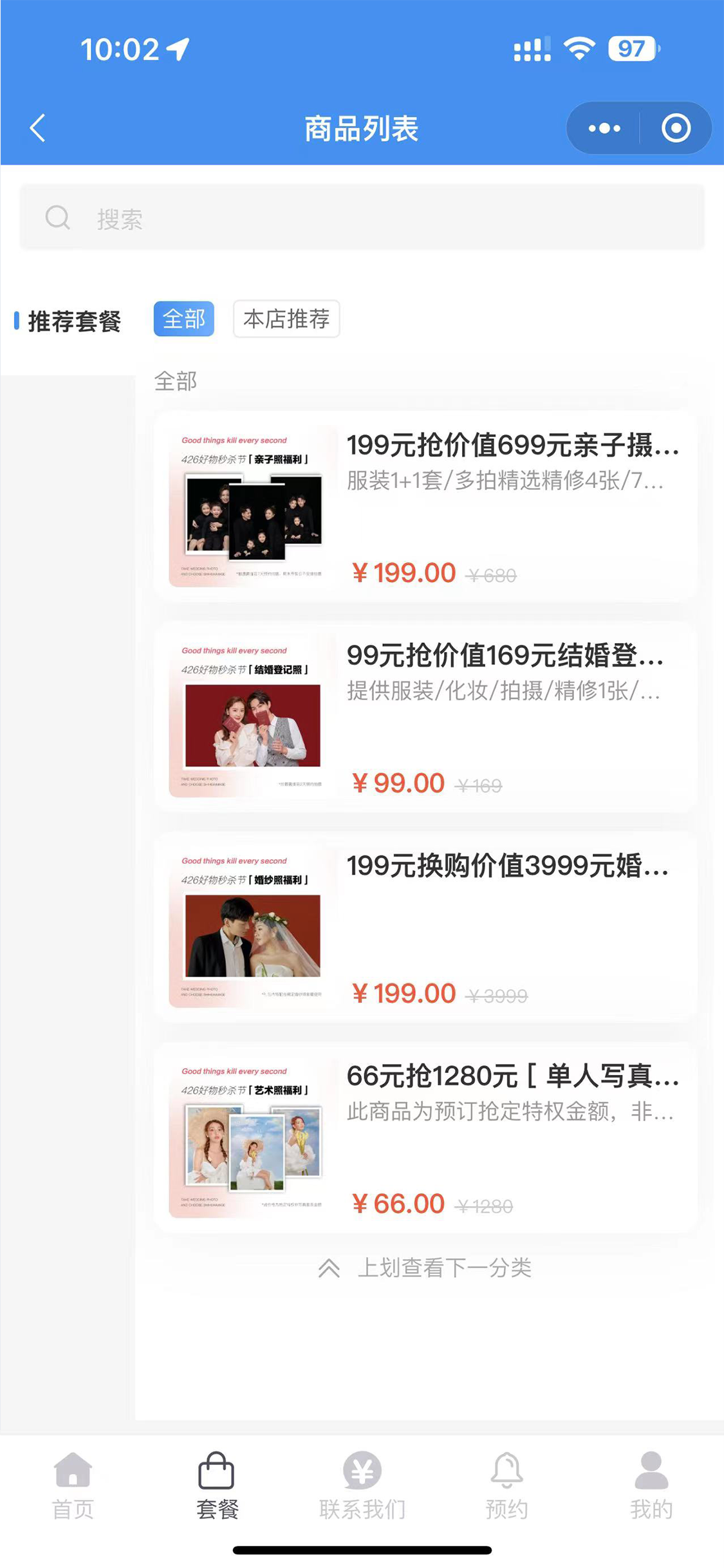Go back from the product list
Screen dimensions: 724x1568
38,128
